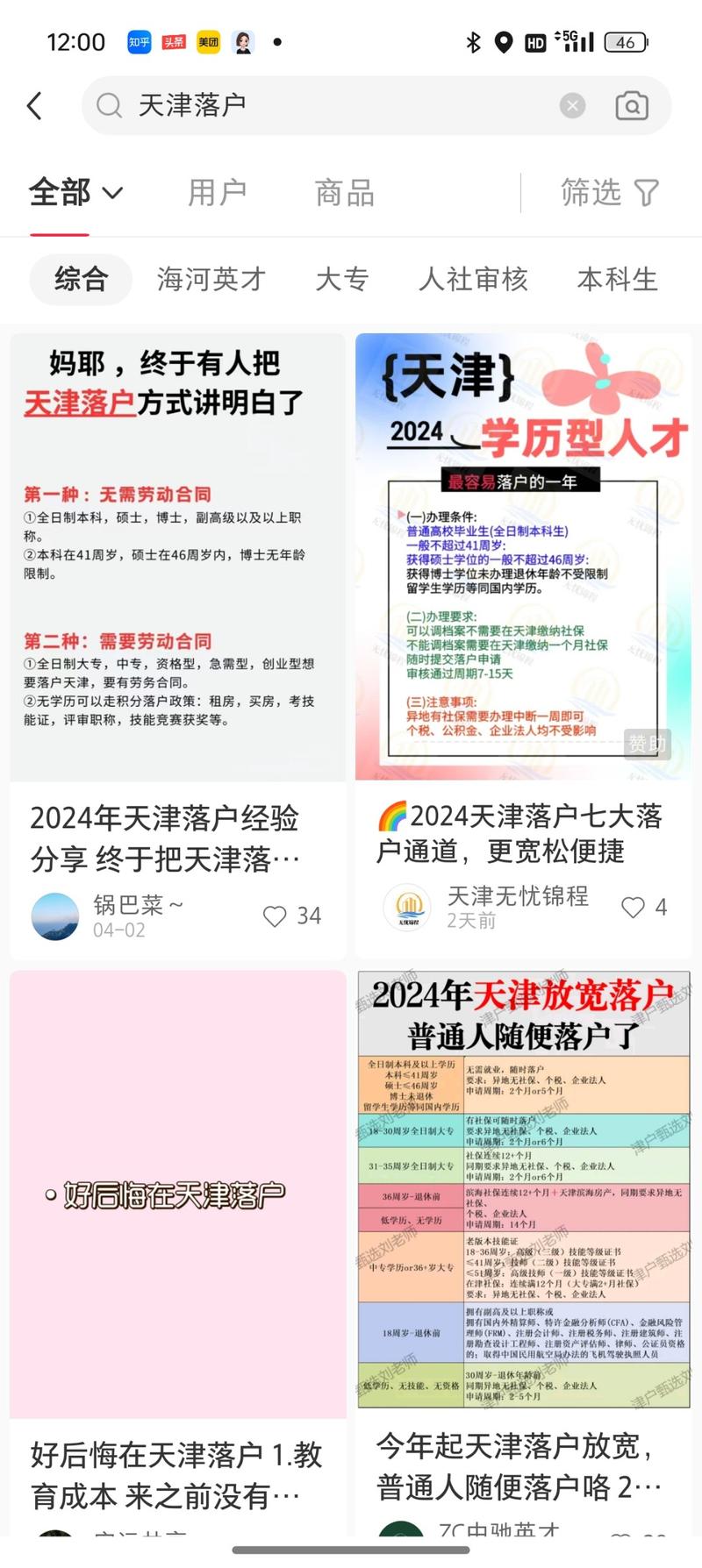This screenshot has width=702, height=1568.
Task: Open the camera search icon in search bar
Action: point(631,105)
